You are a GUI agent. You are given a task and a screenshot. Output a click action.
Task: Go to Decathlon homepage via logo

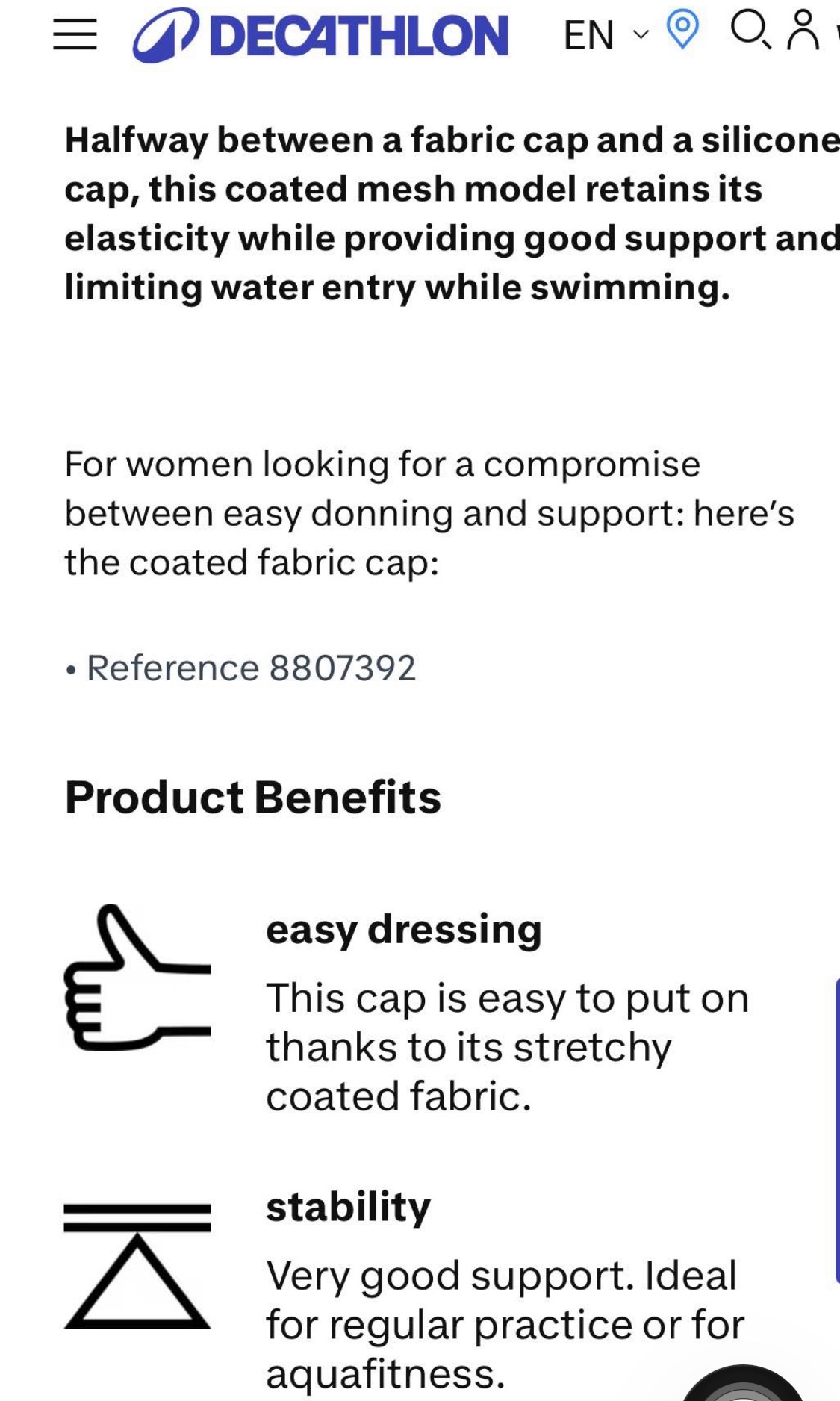[321, 36]
